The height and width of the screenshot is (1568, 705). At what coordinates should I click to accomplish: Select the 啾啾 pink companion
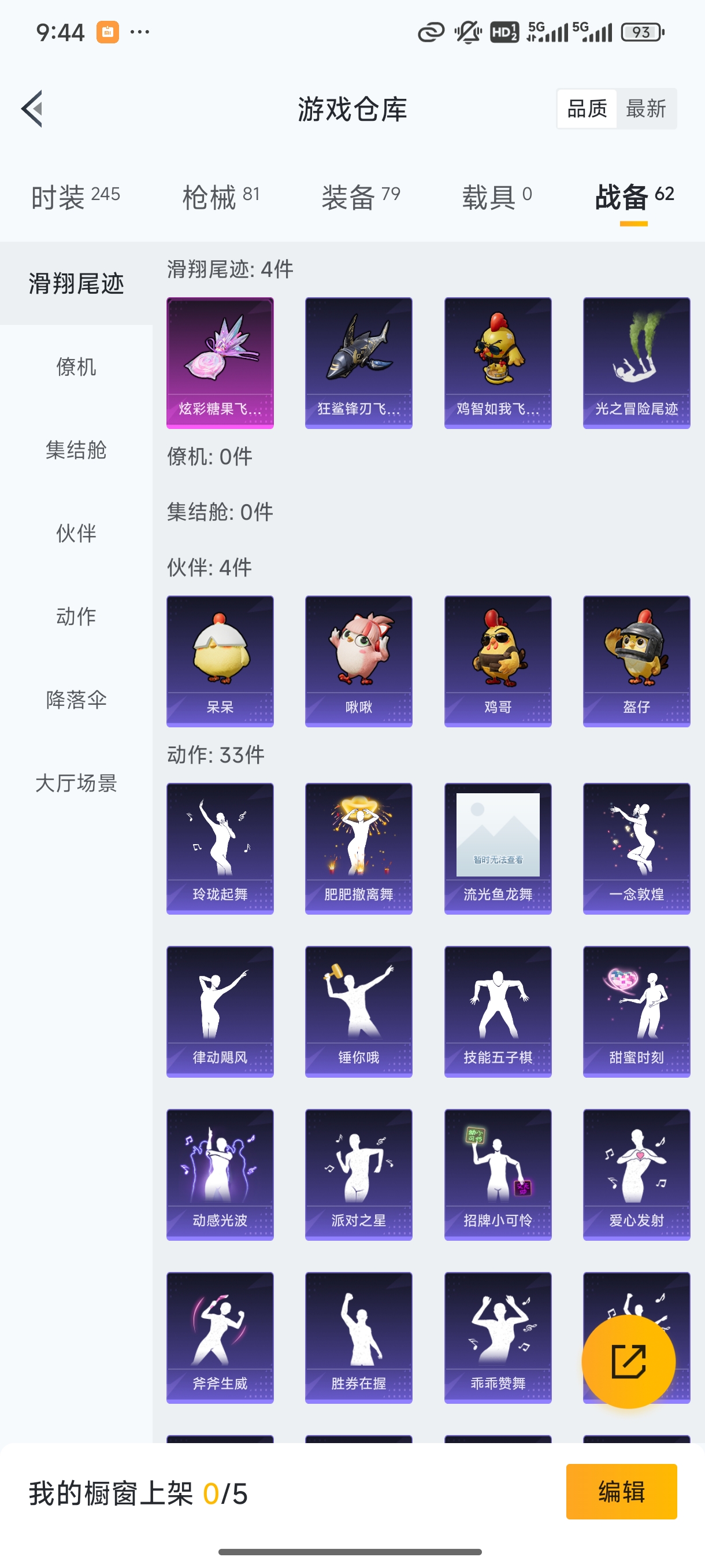[x=358, y=660]
